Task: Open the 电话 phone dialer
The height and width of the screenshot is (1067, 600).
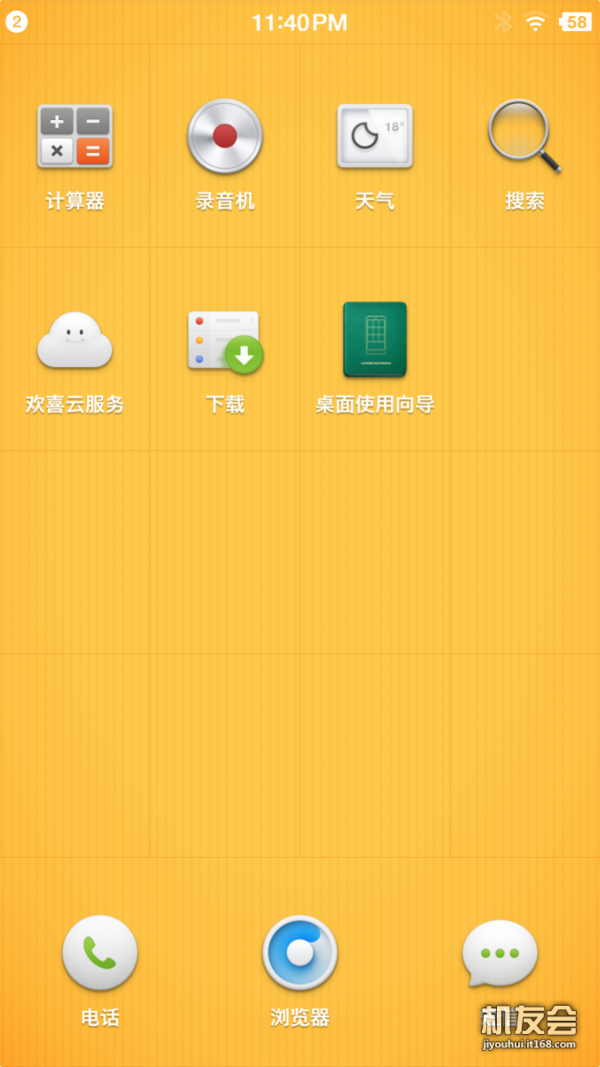Action: 100,953
